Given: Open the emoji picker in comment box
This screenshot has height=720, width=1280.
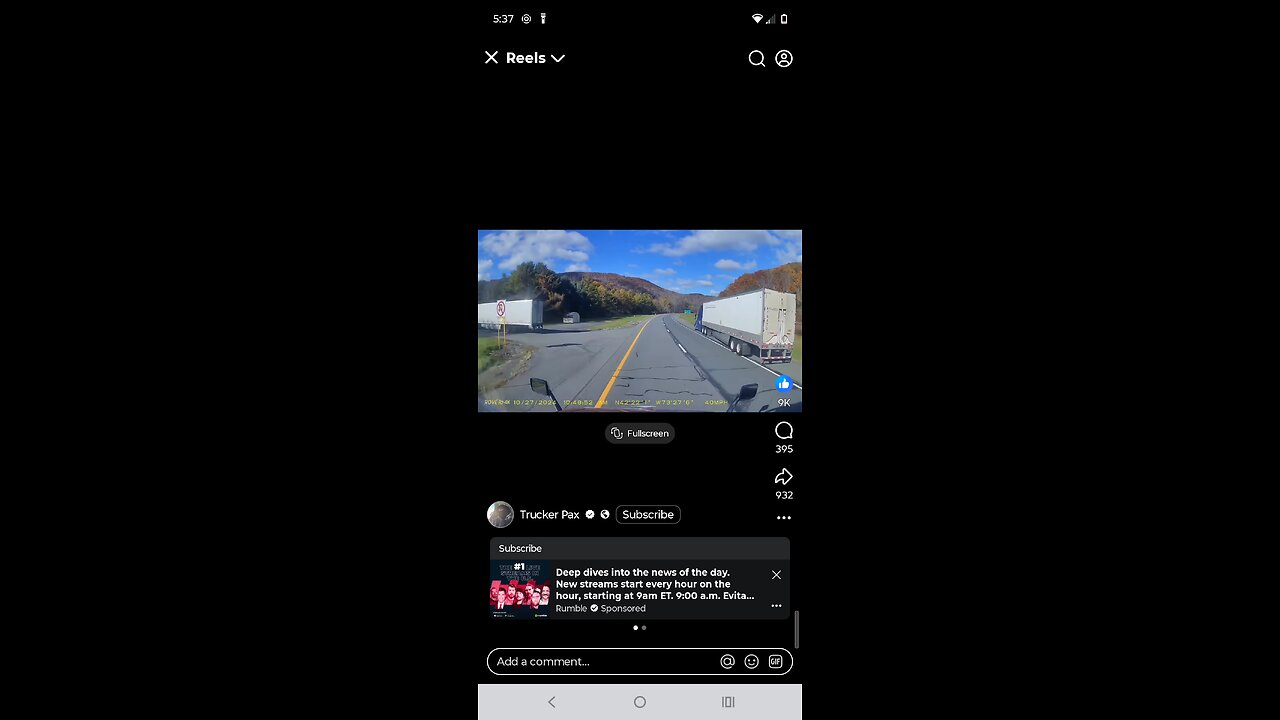Looking at the screenshot, I should tap(751, 661).
